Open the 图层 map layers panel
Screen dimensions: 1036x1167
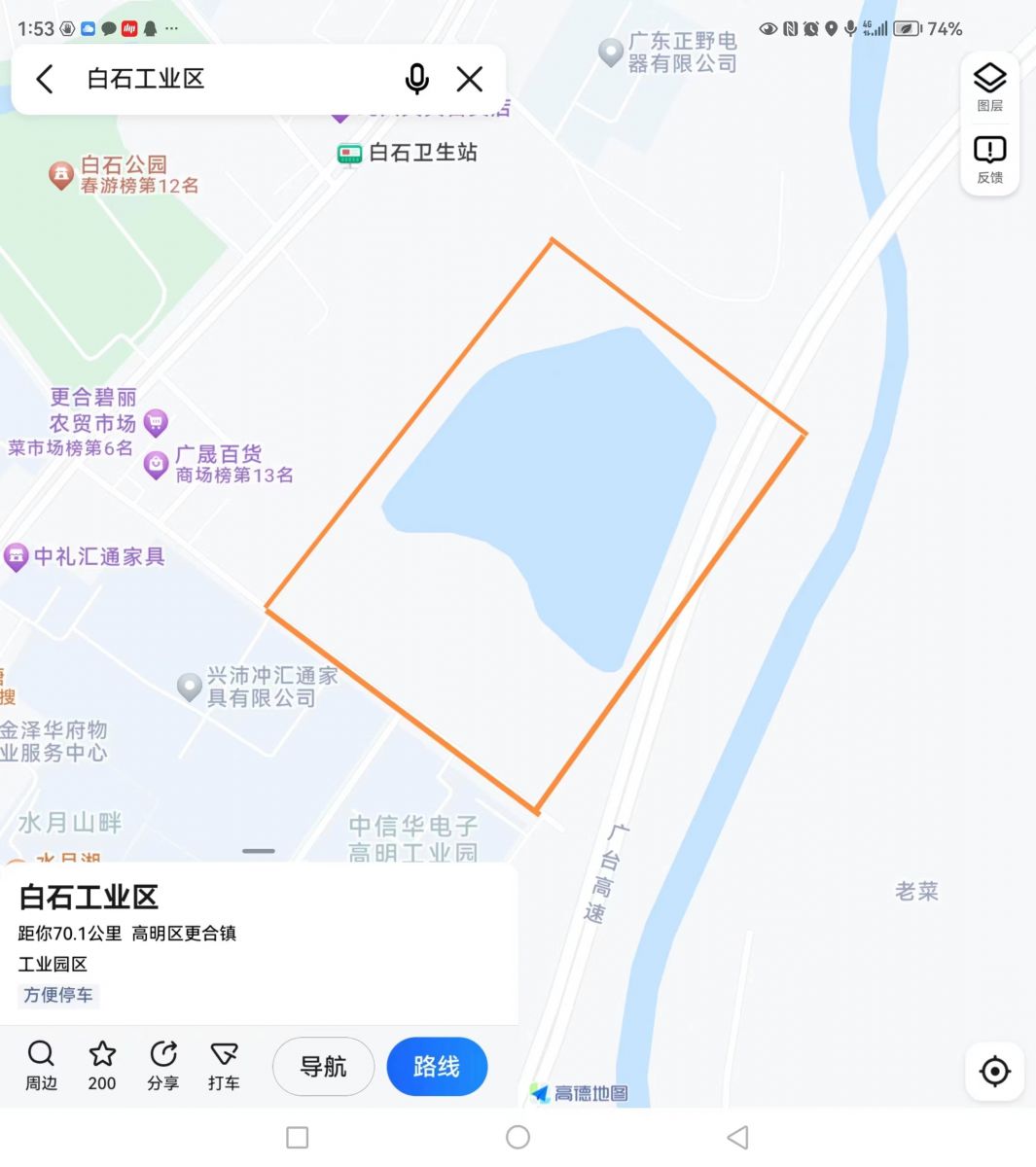[x=989, y=87]
